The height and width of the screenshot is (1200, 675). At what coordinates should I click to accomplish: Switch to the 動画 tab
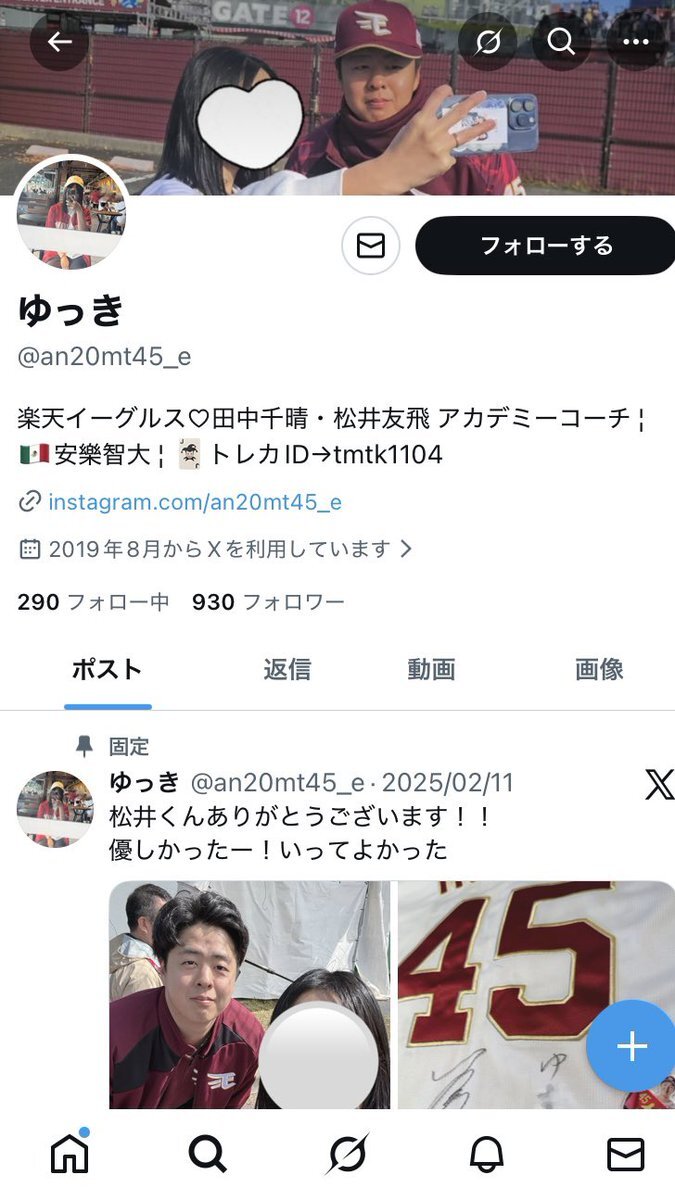point(431,669)
